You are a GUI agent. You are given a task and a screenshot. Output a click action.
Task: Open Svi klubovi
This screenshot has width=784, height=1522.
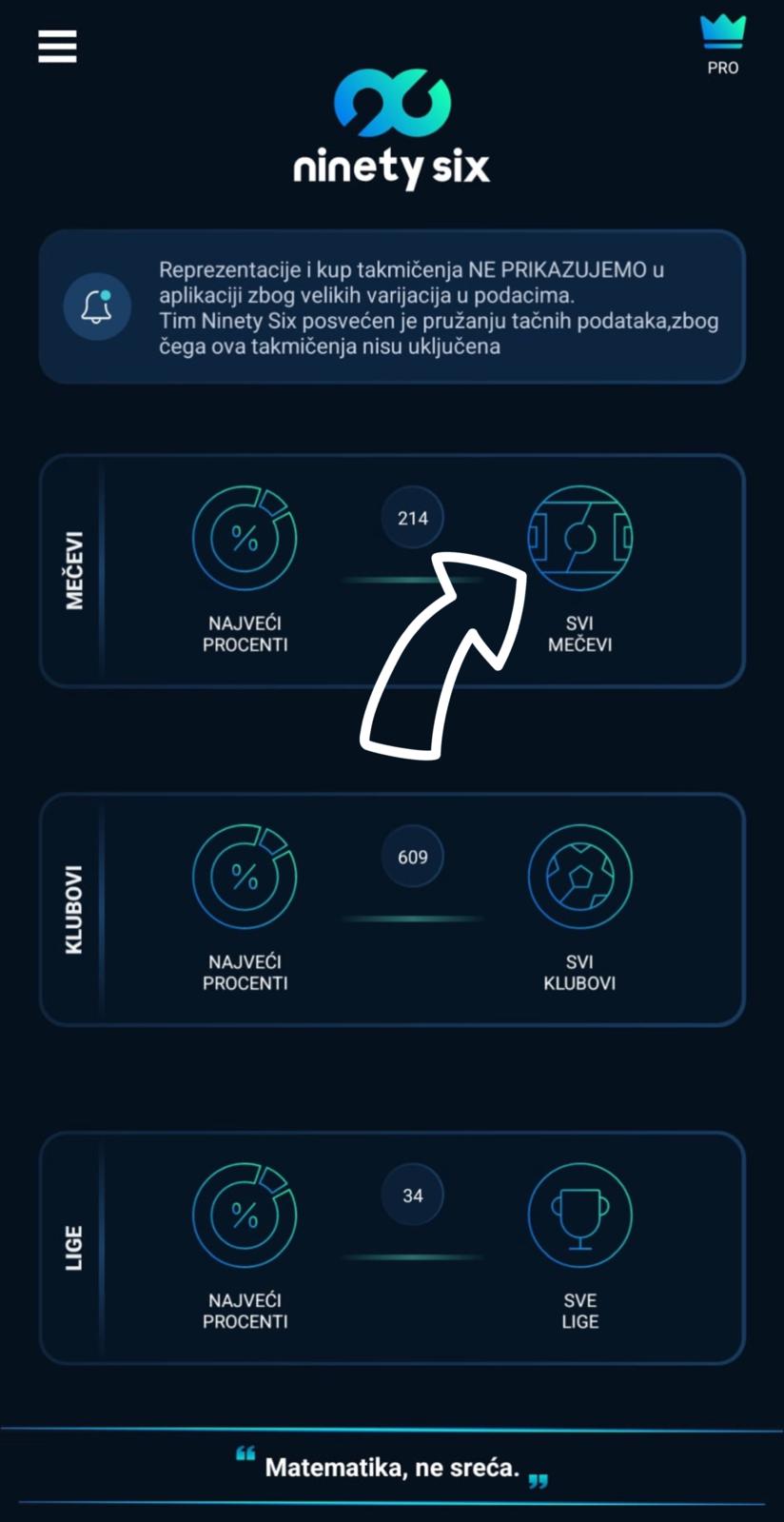[x=579, y=878]
